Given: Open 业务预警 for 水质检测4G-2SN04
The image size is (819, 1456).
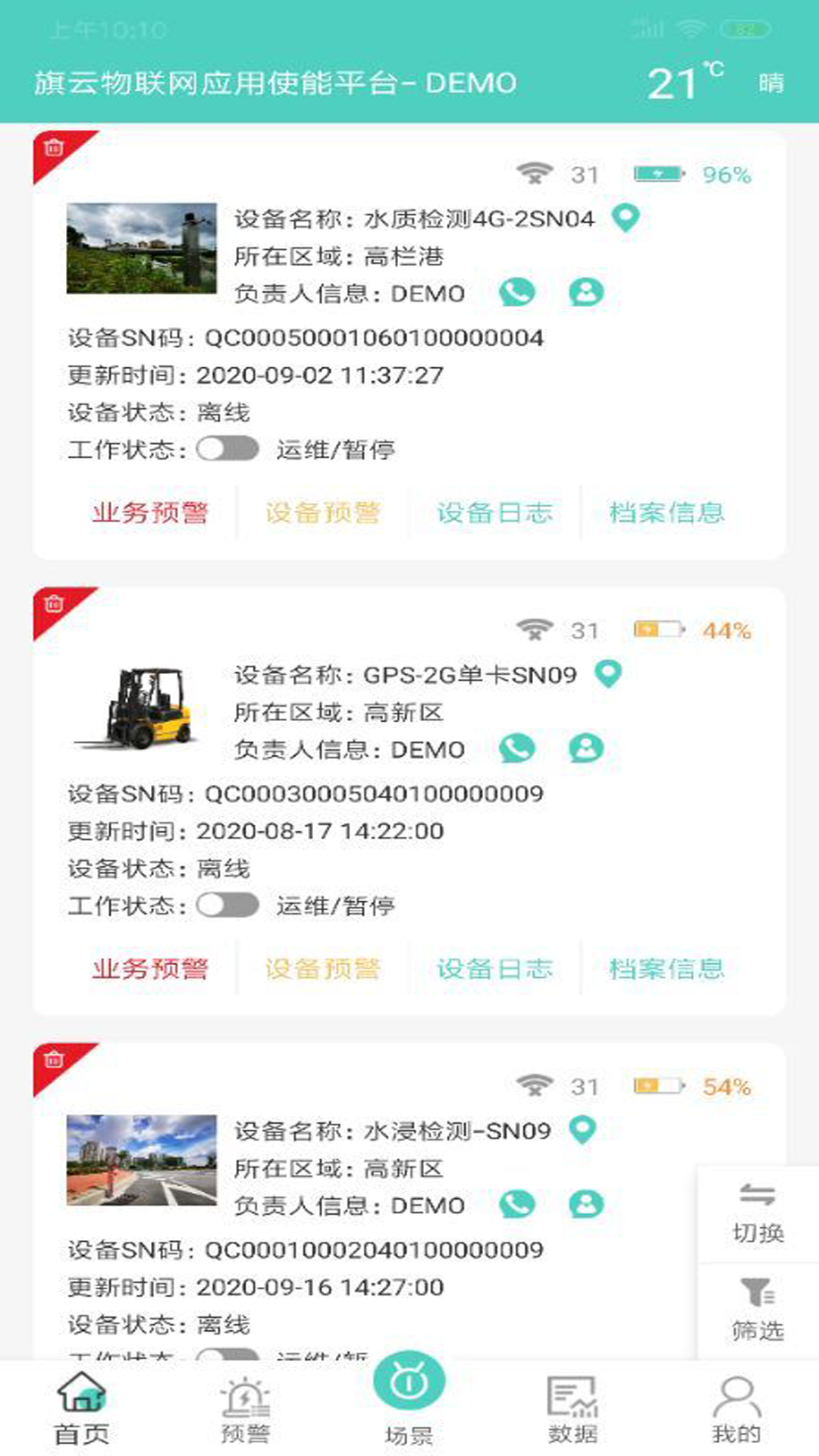Looking at the screenshot, I should [x=150, y=513].
